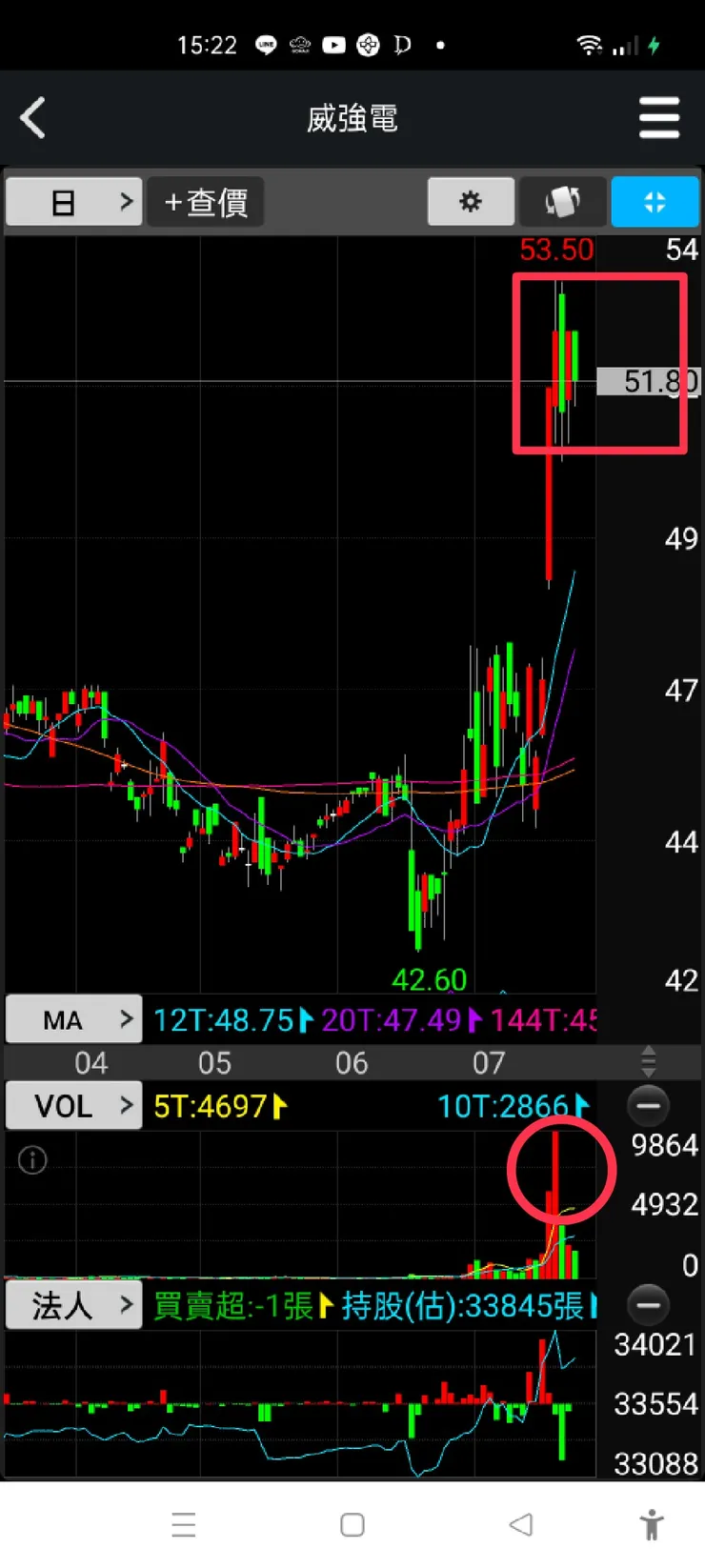Collapse the 法人 panel with minus button
The width and height of the screenshot is (705, 1568).
(649, 1305)
